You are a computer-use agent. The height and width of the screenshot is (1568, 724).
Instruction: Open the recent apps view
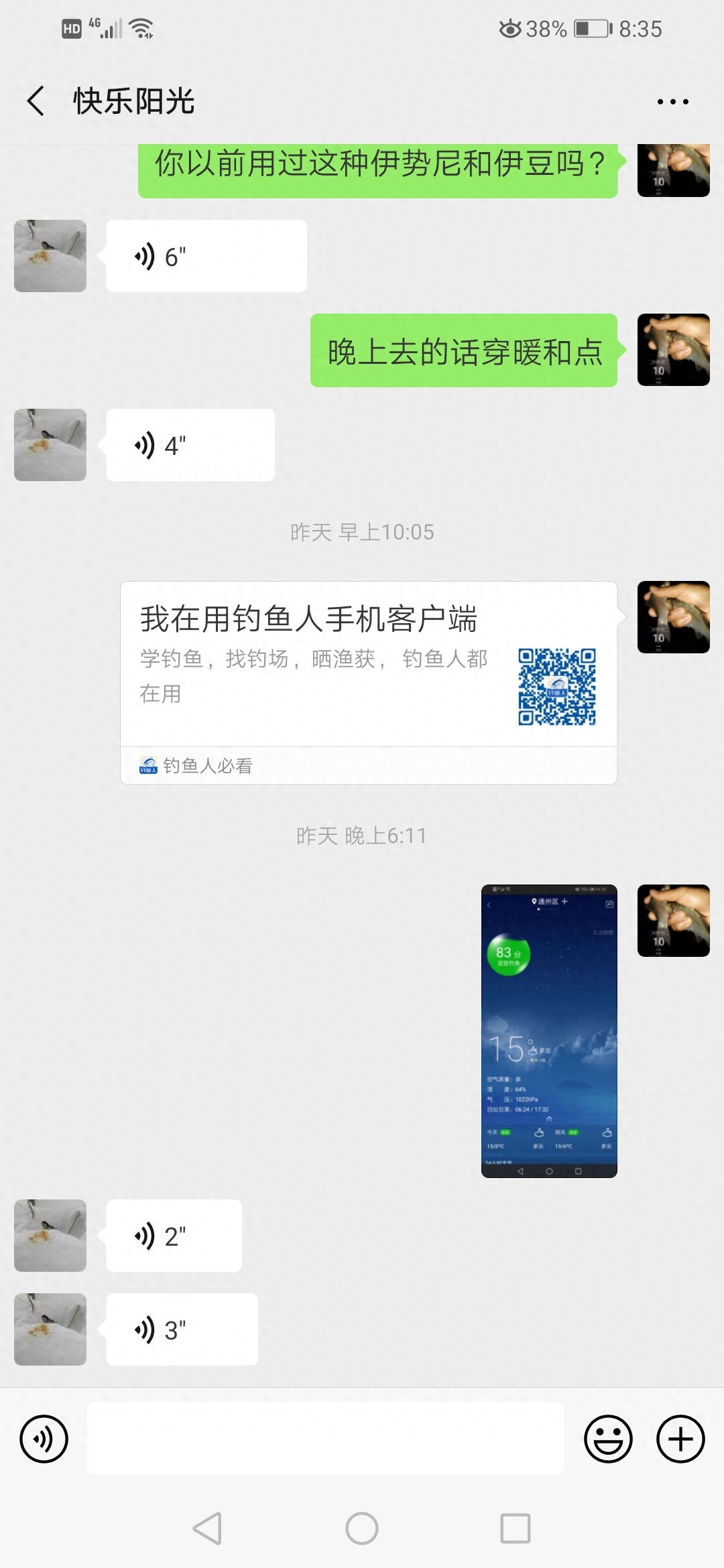click(x=516, y=1528)
